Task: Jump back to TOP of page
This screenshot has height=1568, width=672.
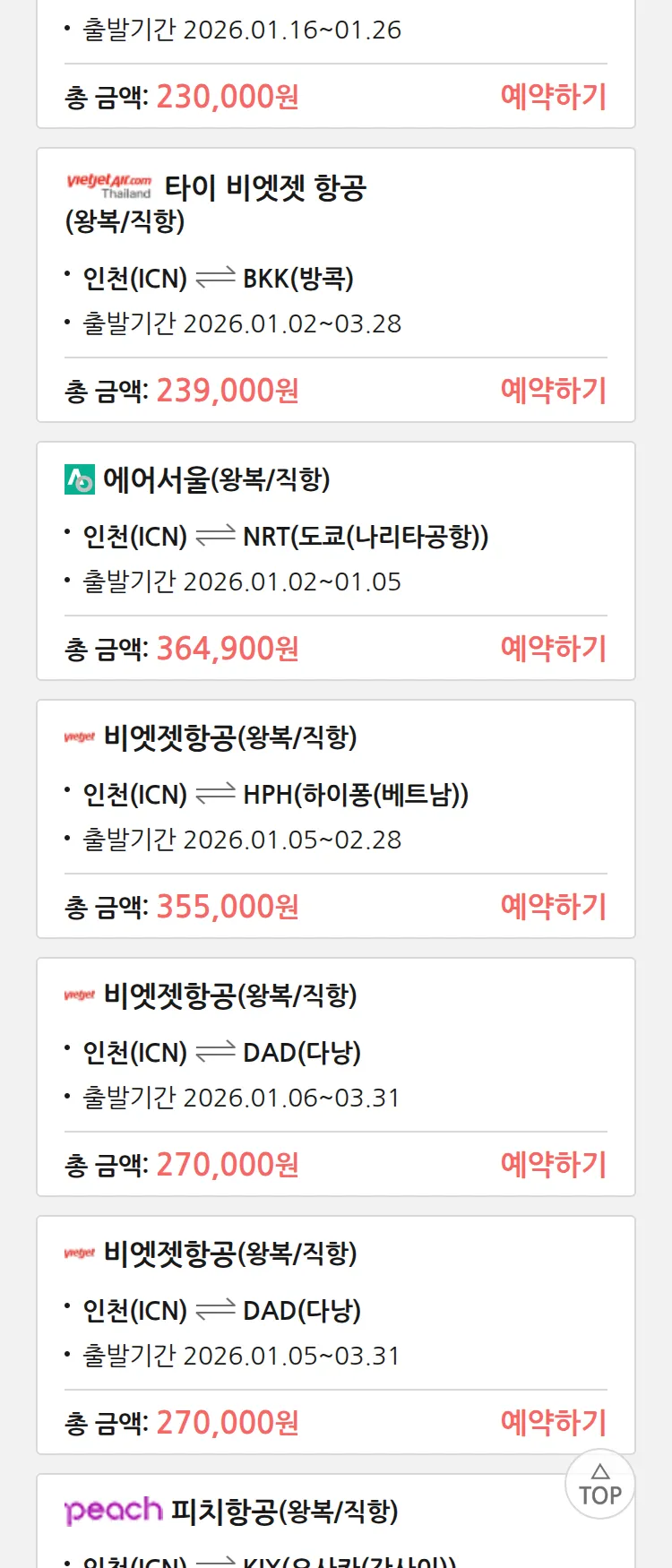Action: pos(599,1485)
